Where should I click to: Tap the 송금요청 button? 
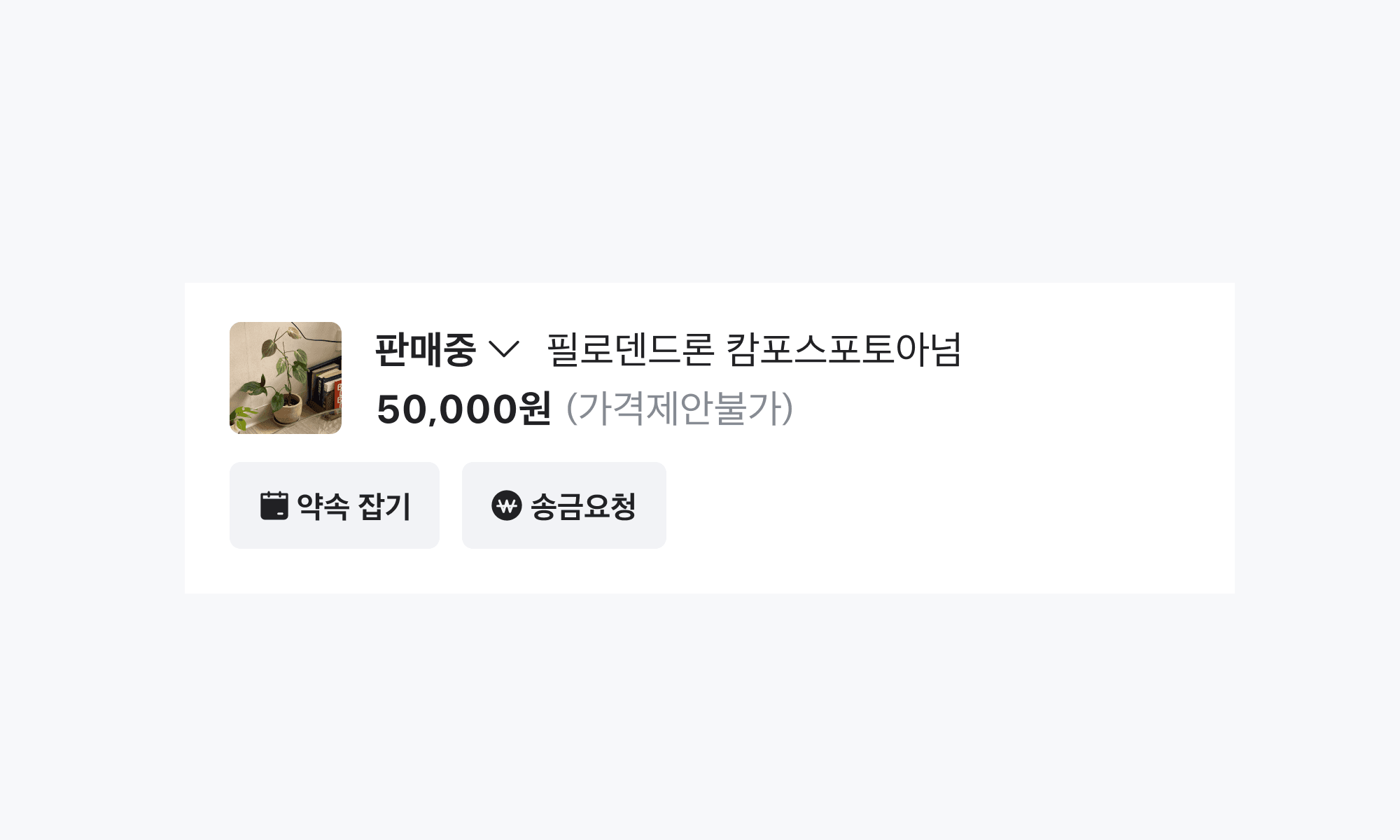click(563, 505)
